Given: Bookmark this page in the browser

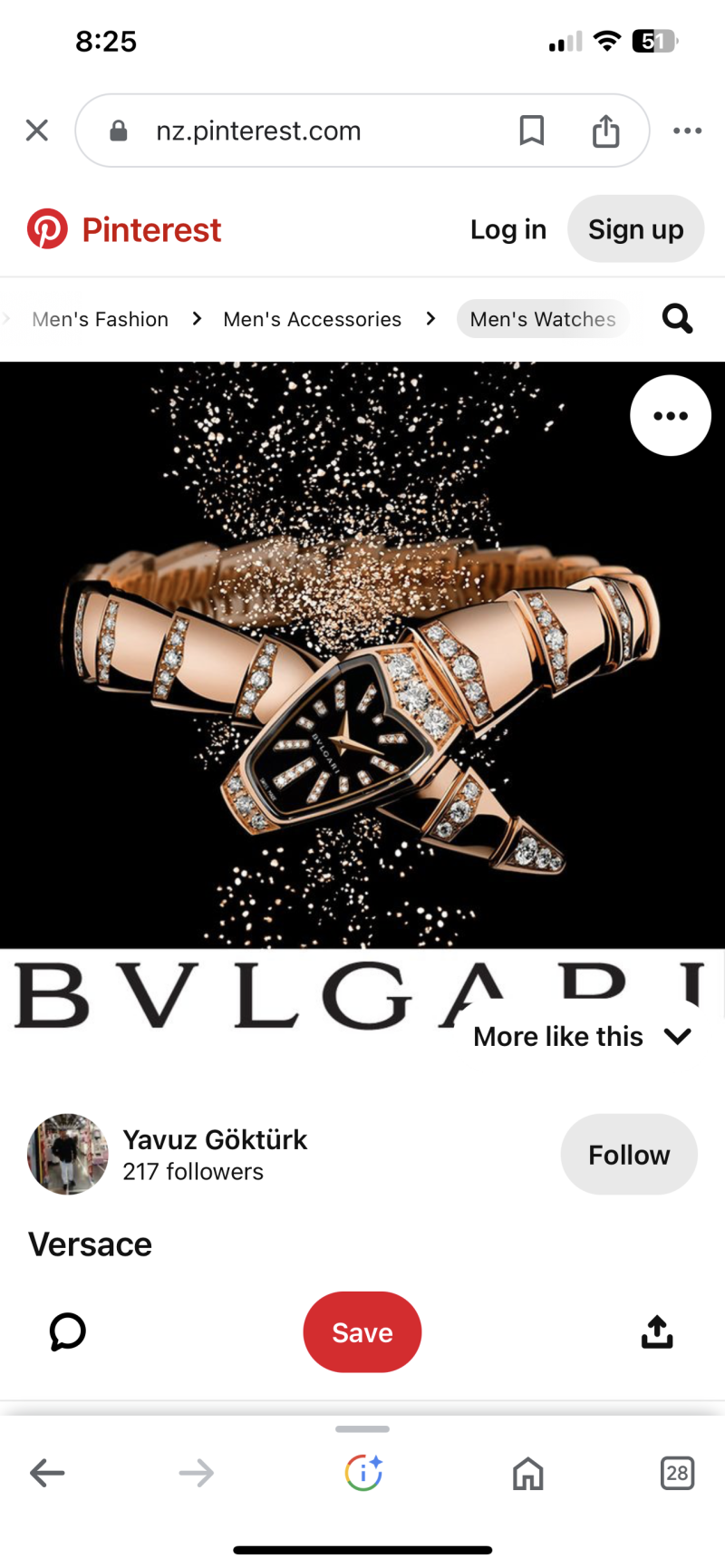Looking at the screenshot, I should pyautogui.click(x=532, y=131).
